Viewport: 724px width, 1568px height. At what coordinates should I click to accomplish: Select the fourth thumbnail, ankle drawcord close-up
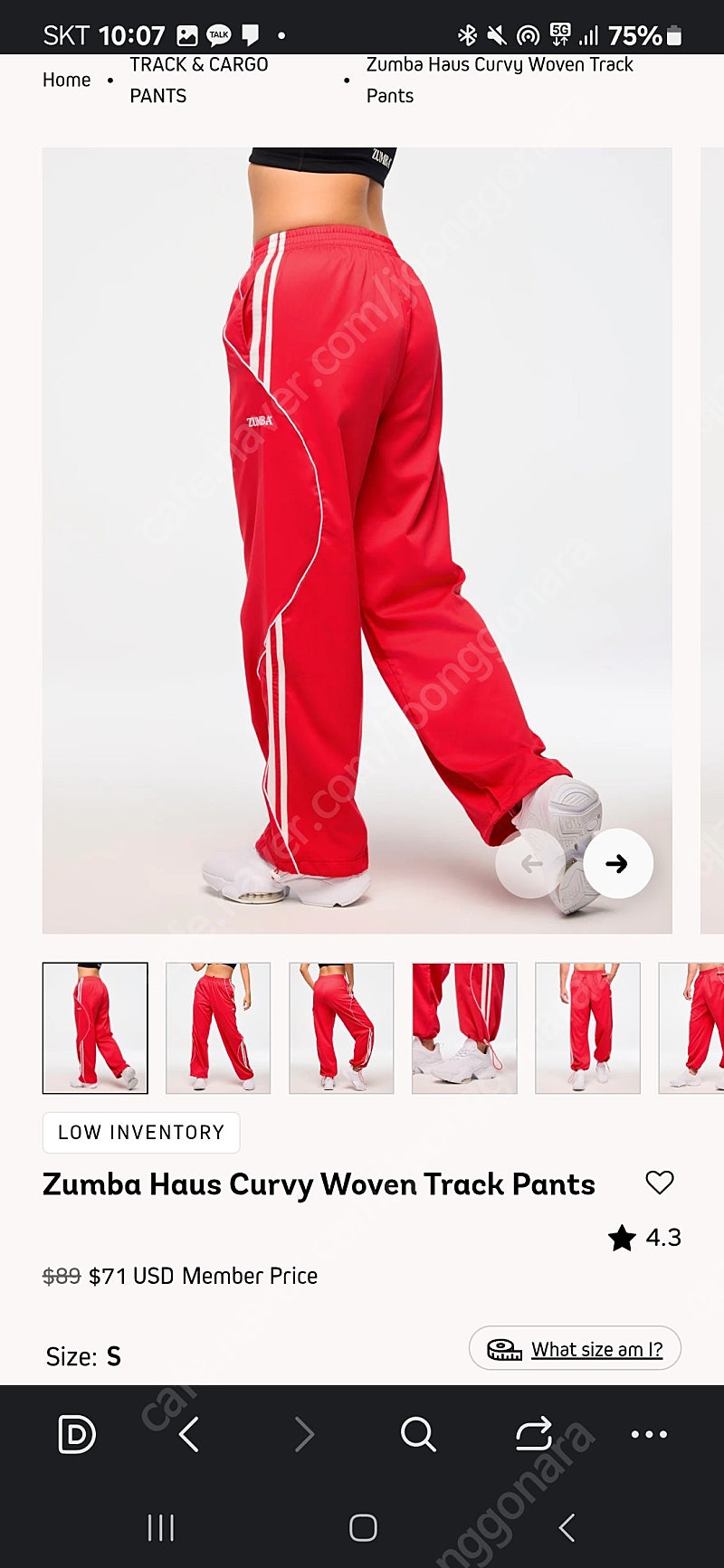pos(464,1028)
